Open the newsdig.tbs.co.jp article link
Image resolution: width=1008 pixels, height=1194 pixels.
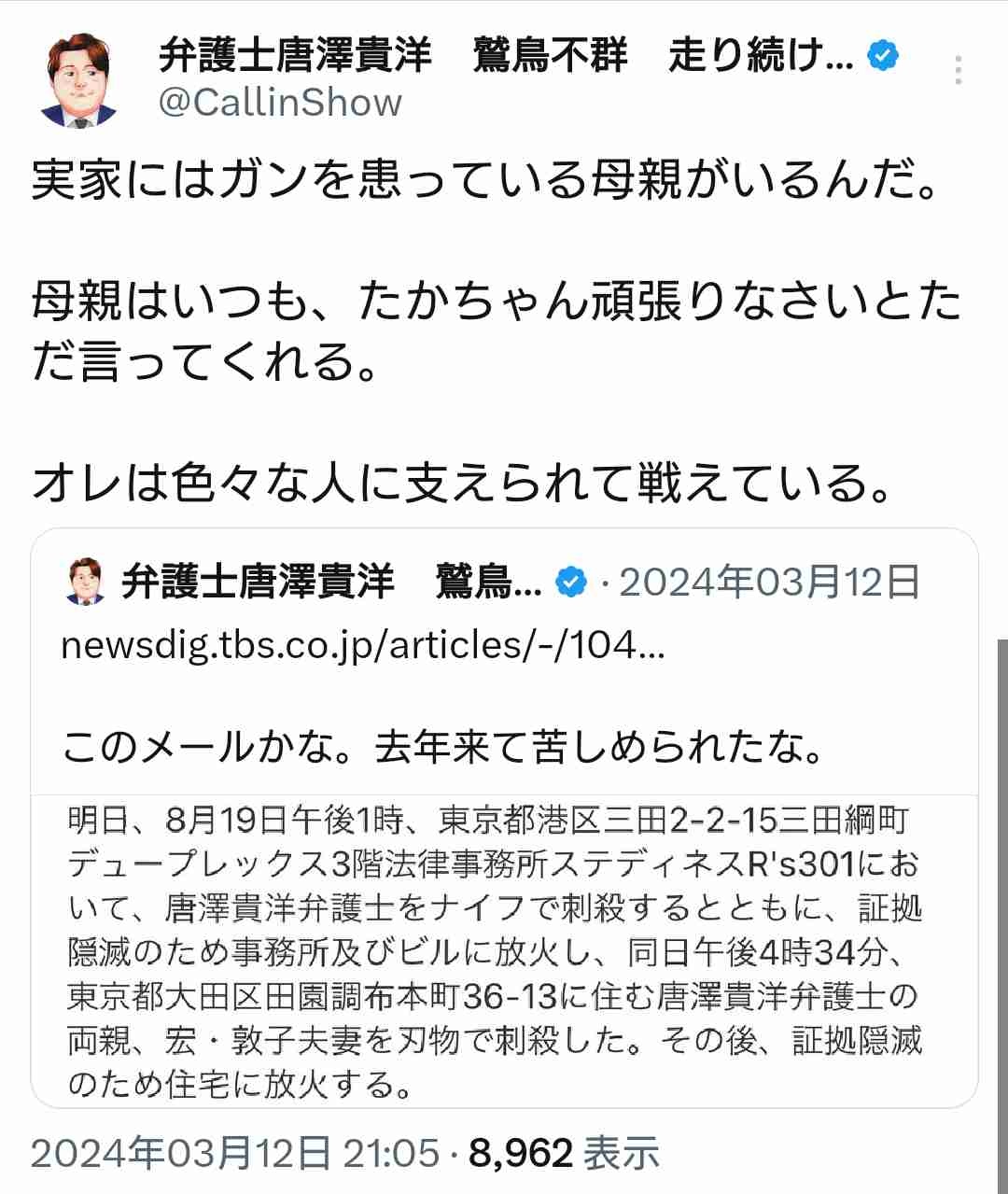coord(362,645)
